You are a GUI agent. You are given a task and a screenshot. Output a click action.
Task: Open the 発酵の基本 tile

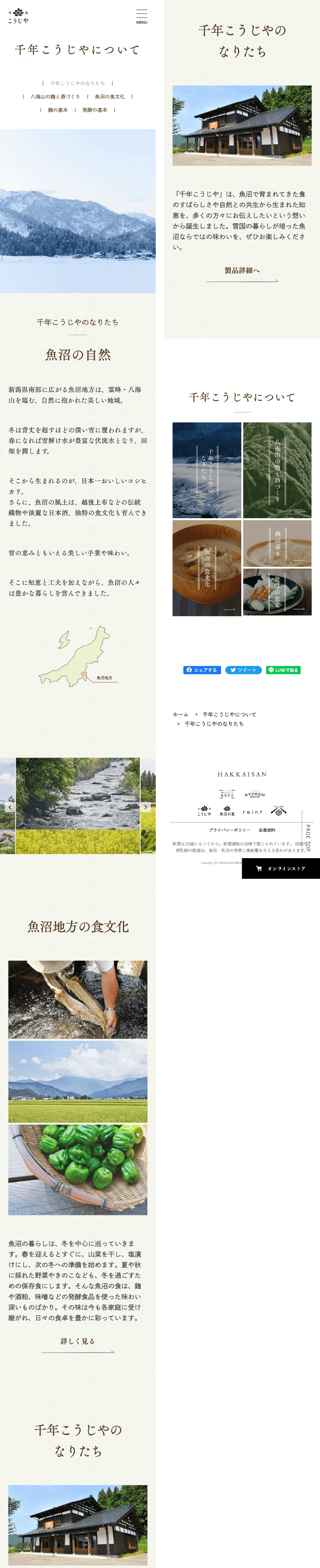tap(277, 592)
